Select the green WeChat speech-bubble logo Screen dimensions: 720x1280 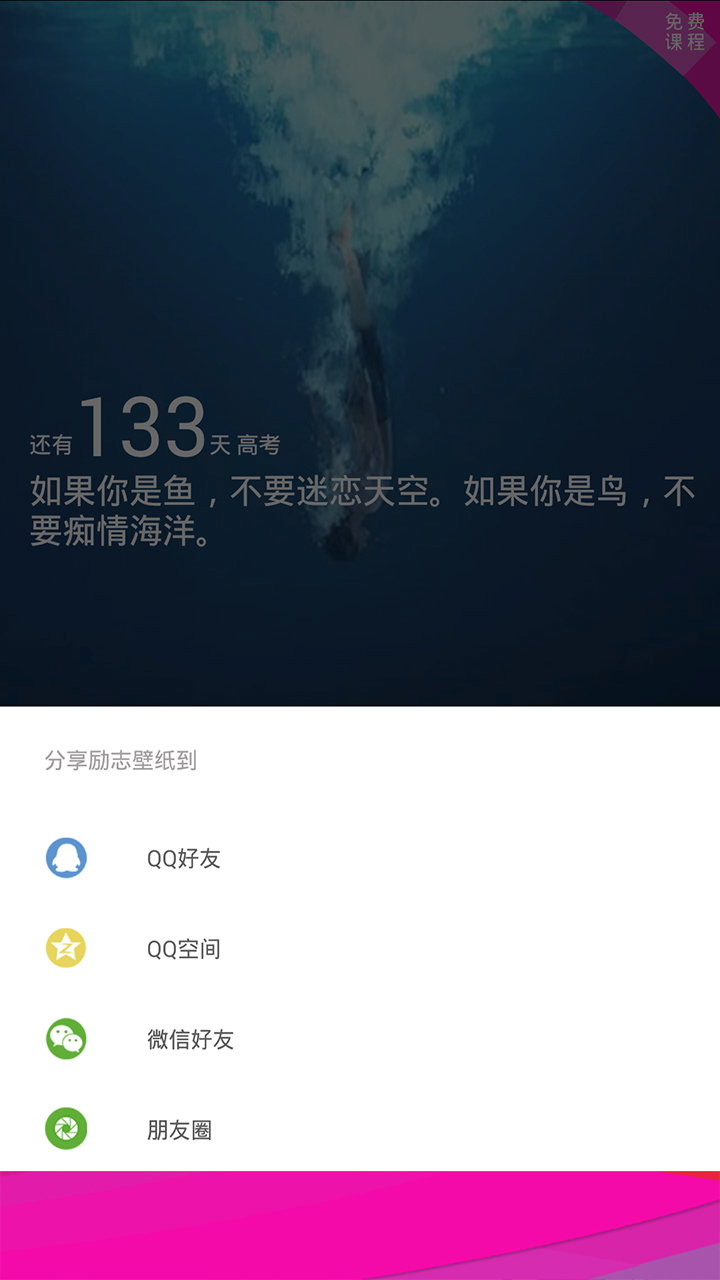point(65,1038)
